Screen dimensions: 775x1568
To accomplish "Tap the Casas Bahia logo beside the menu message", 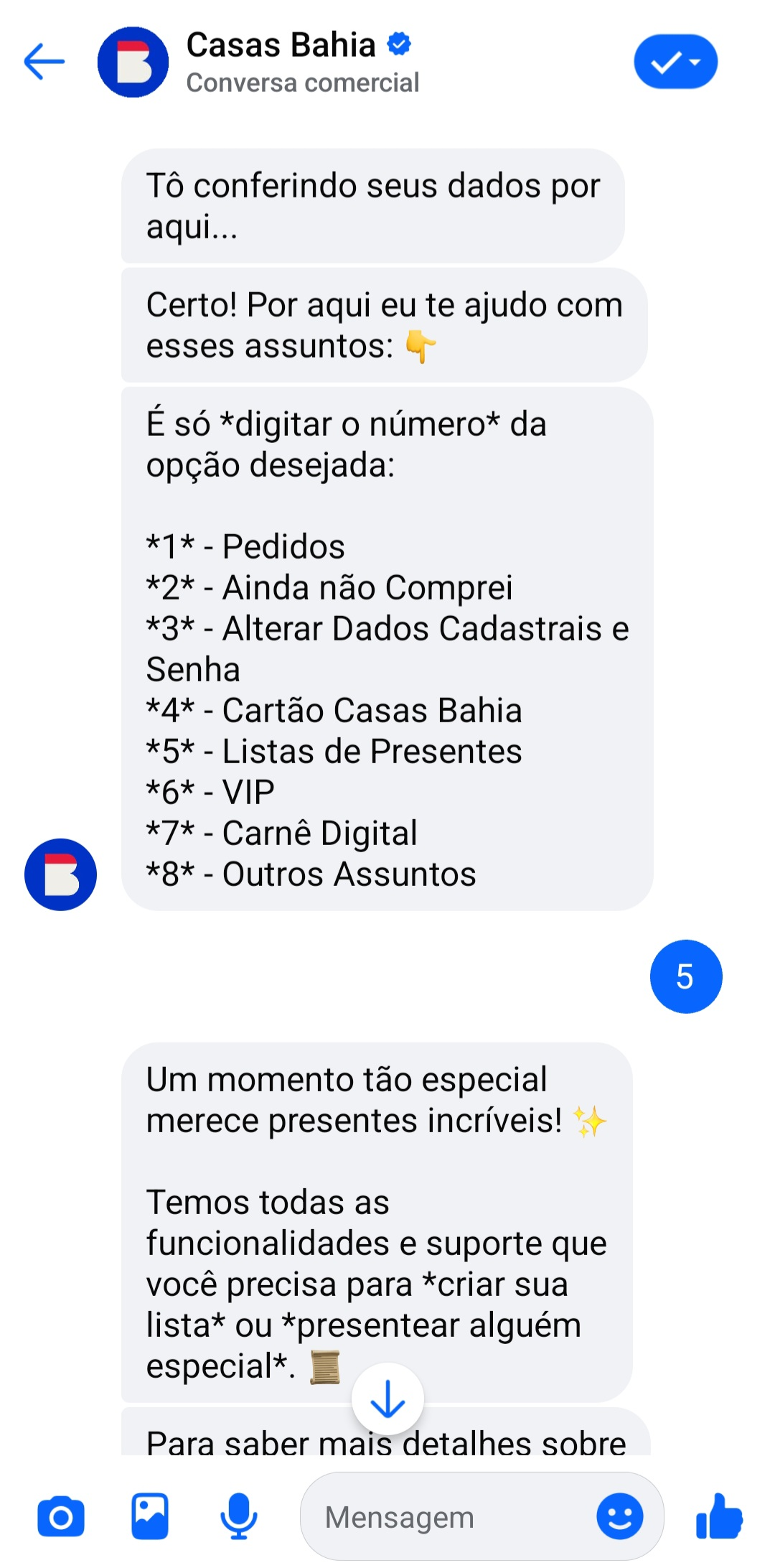I will pos(61,875).
